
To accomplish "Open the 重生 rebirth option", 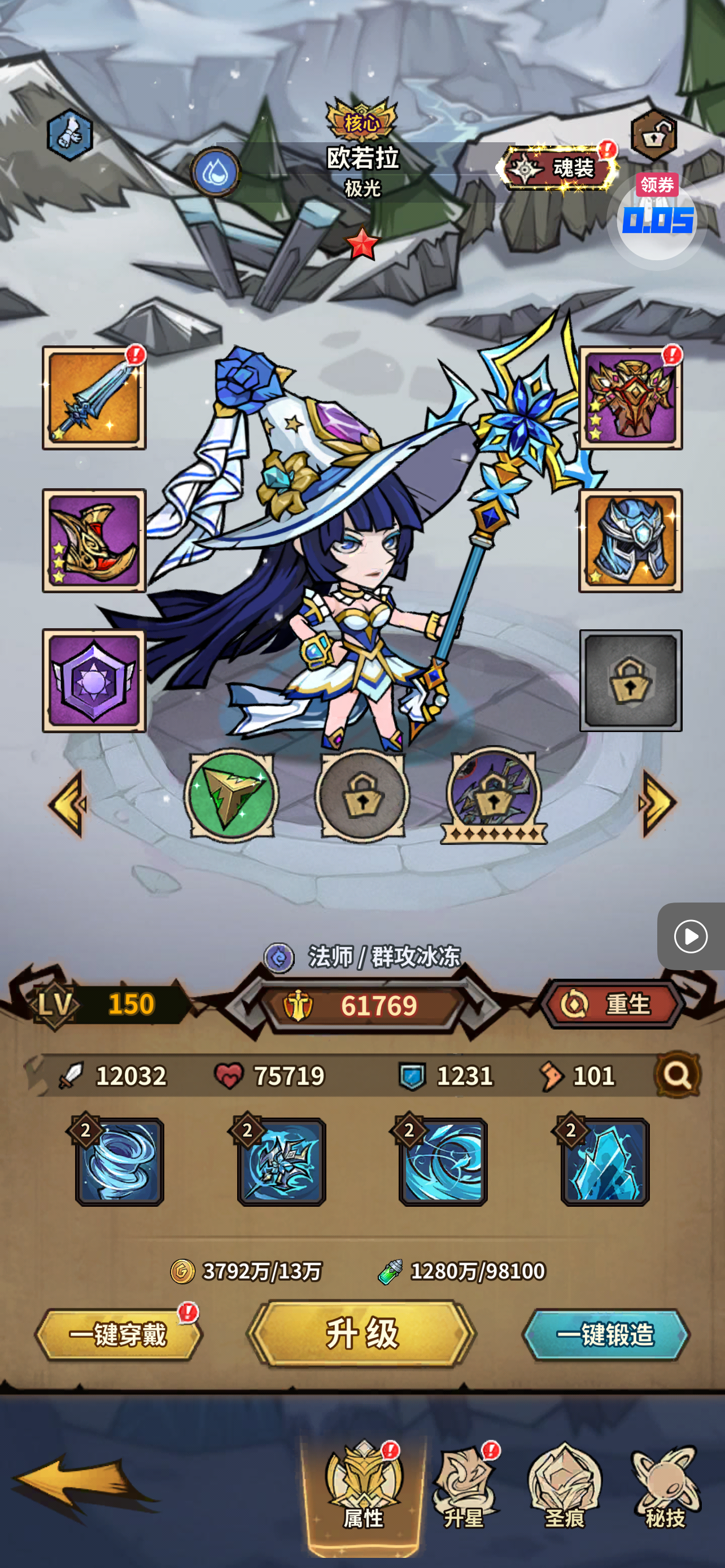I will tap(613, 1004).
